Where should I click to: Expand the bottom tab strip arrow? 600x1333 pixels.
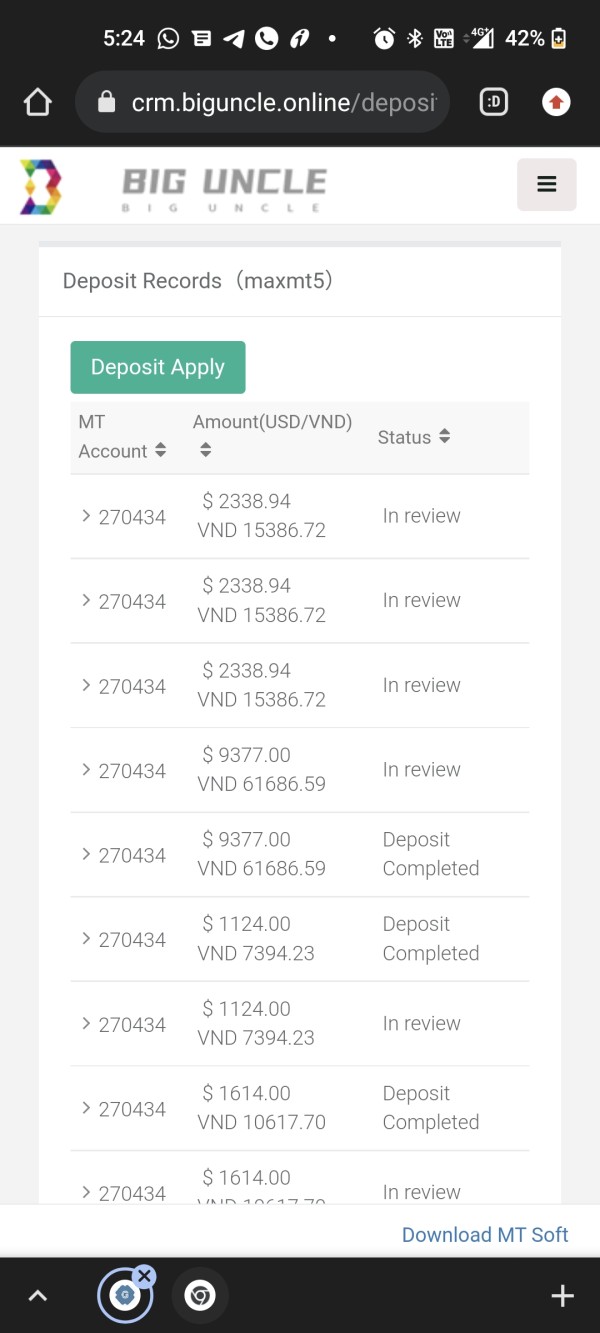[x=37, y=1296]
